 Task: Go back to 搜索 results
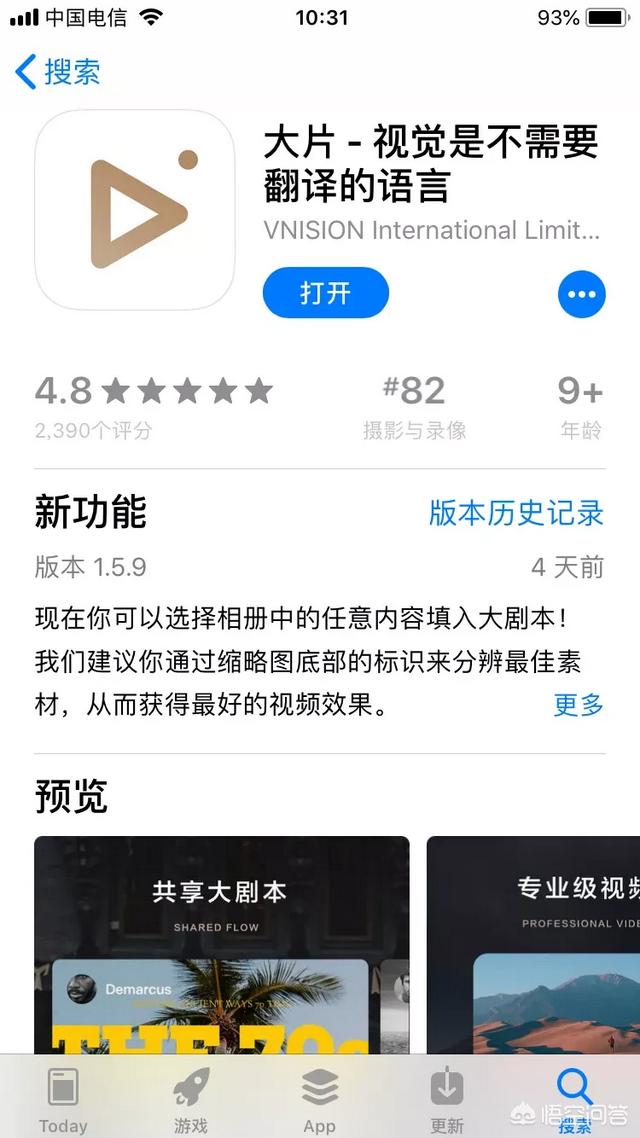57,72
